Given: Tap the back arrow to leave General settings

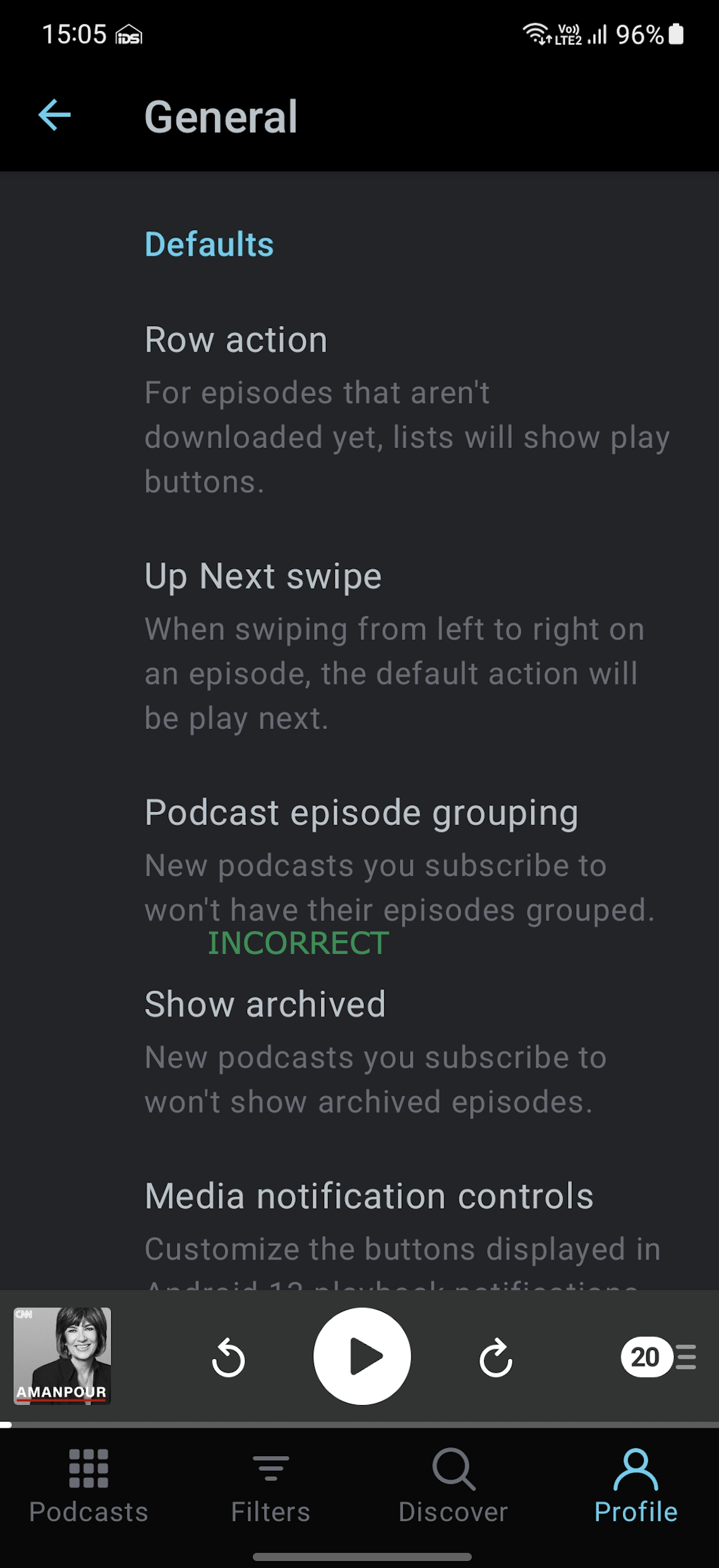Looking at the screenshot, I should [54, 115].
